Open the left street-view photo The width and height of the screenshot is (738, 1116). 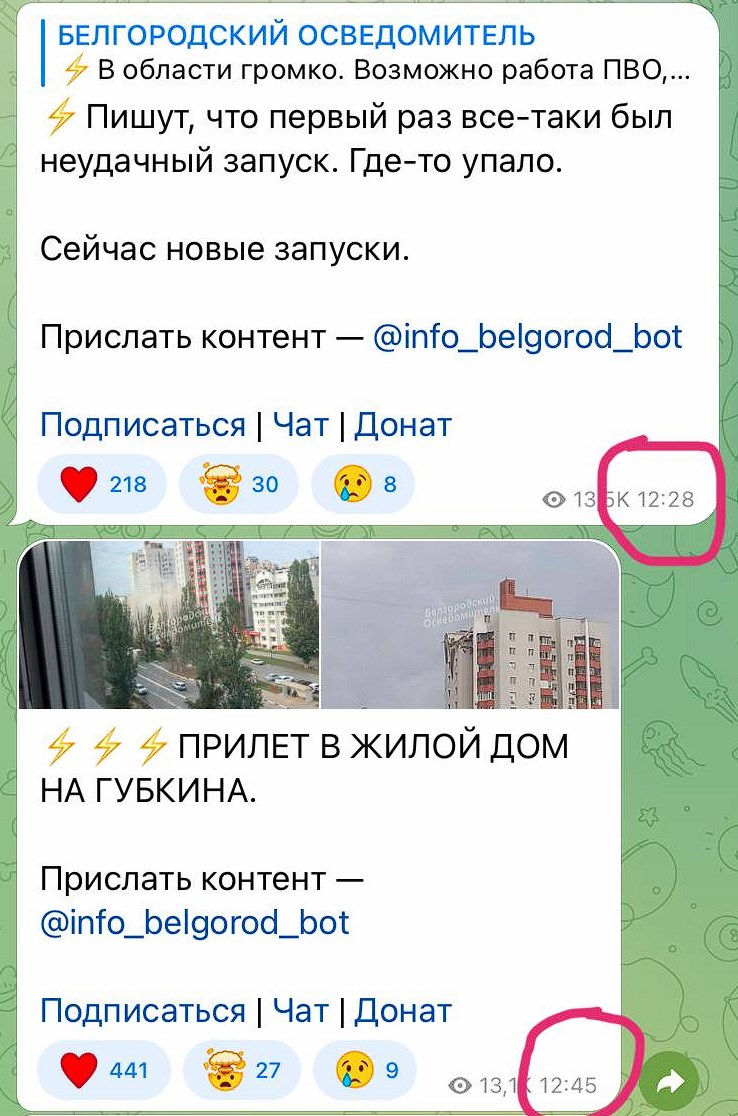[x=170, y=625]
